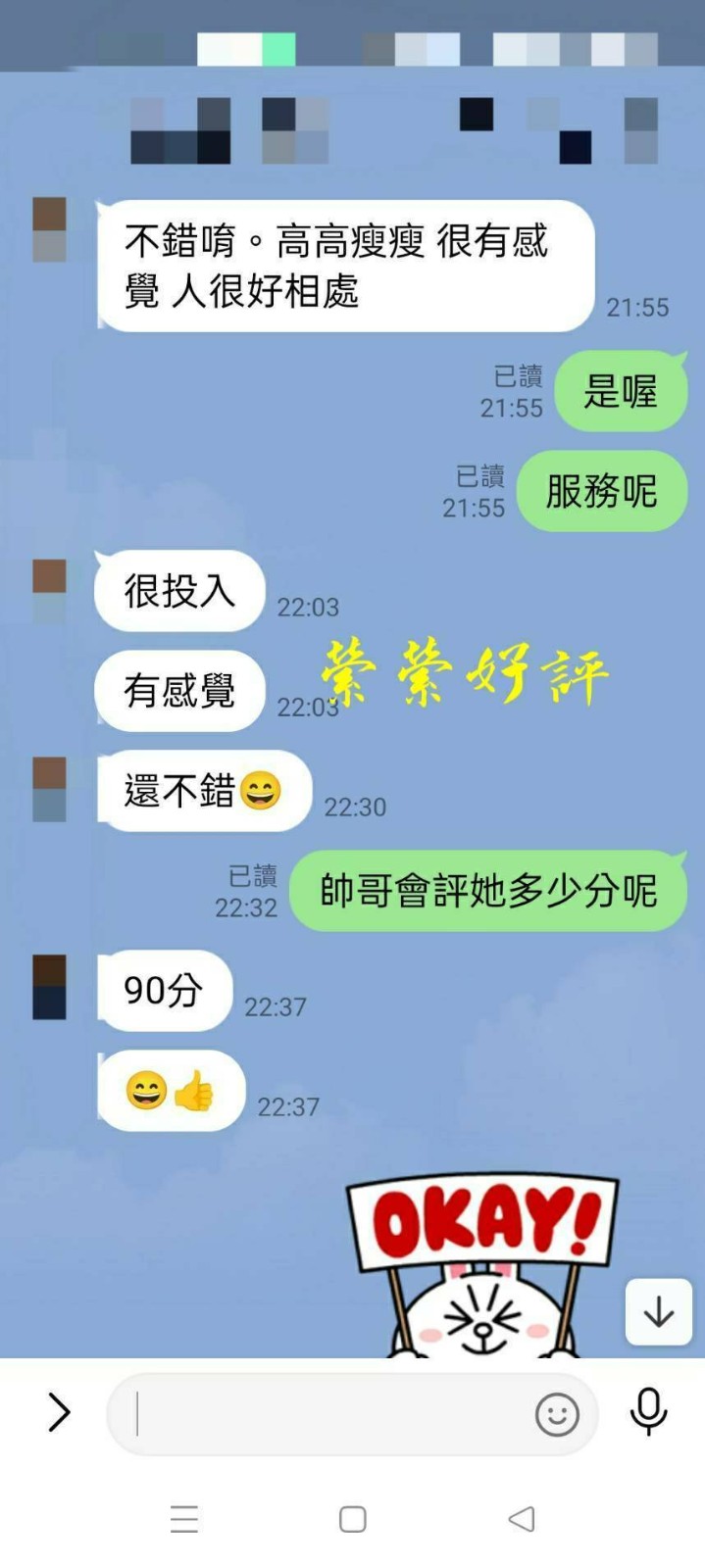
Task: Open the emoji and sticker picker
Action: tap(557, 1414)
